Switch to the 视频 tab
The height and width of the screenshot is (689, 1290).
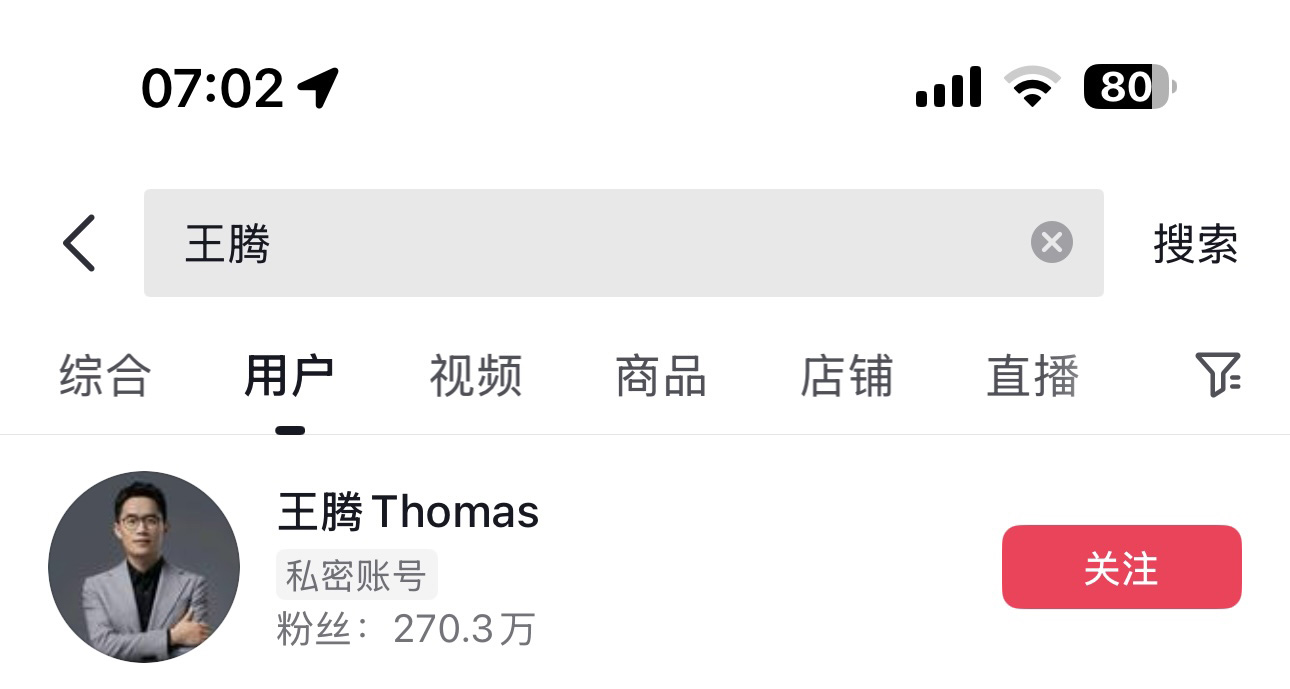coord(475,377)
